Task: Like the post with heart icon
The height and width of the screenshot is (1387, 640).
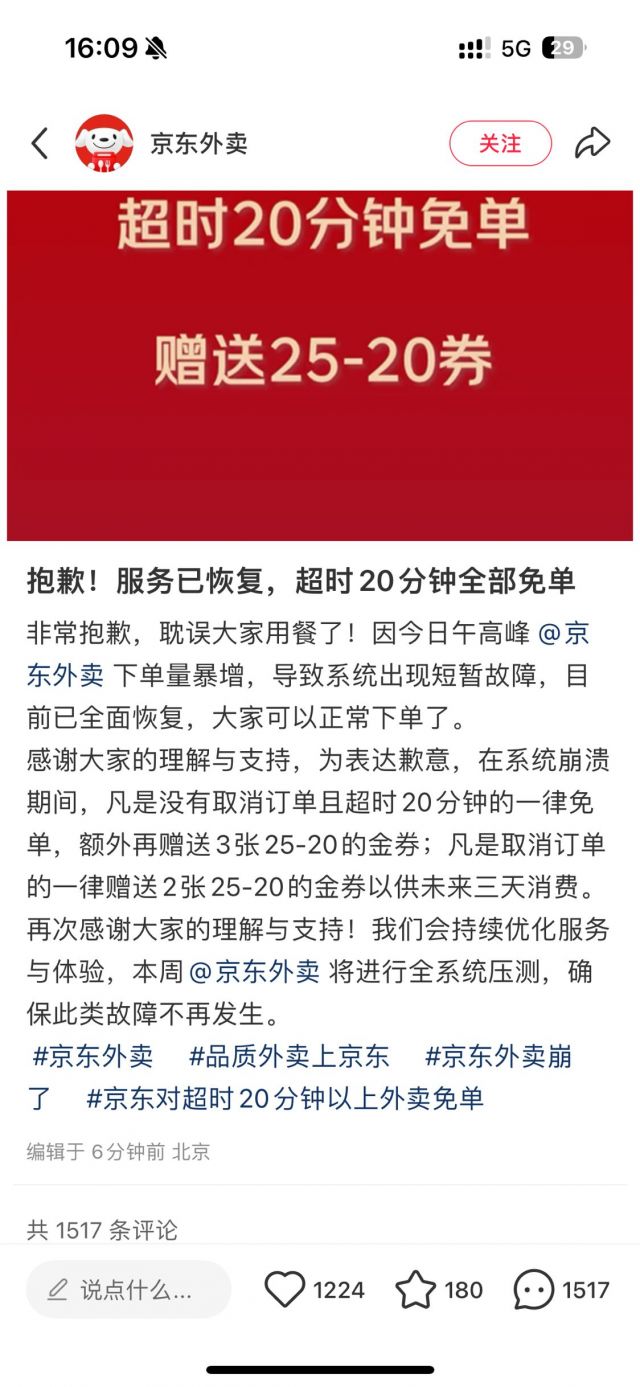Action: (x=285, y=1290)
